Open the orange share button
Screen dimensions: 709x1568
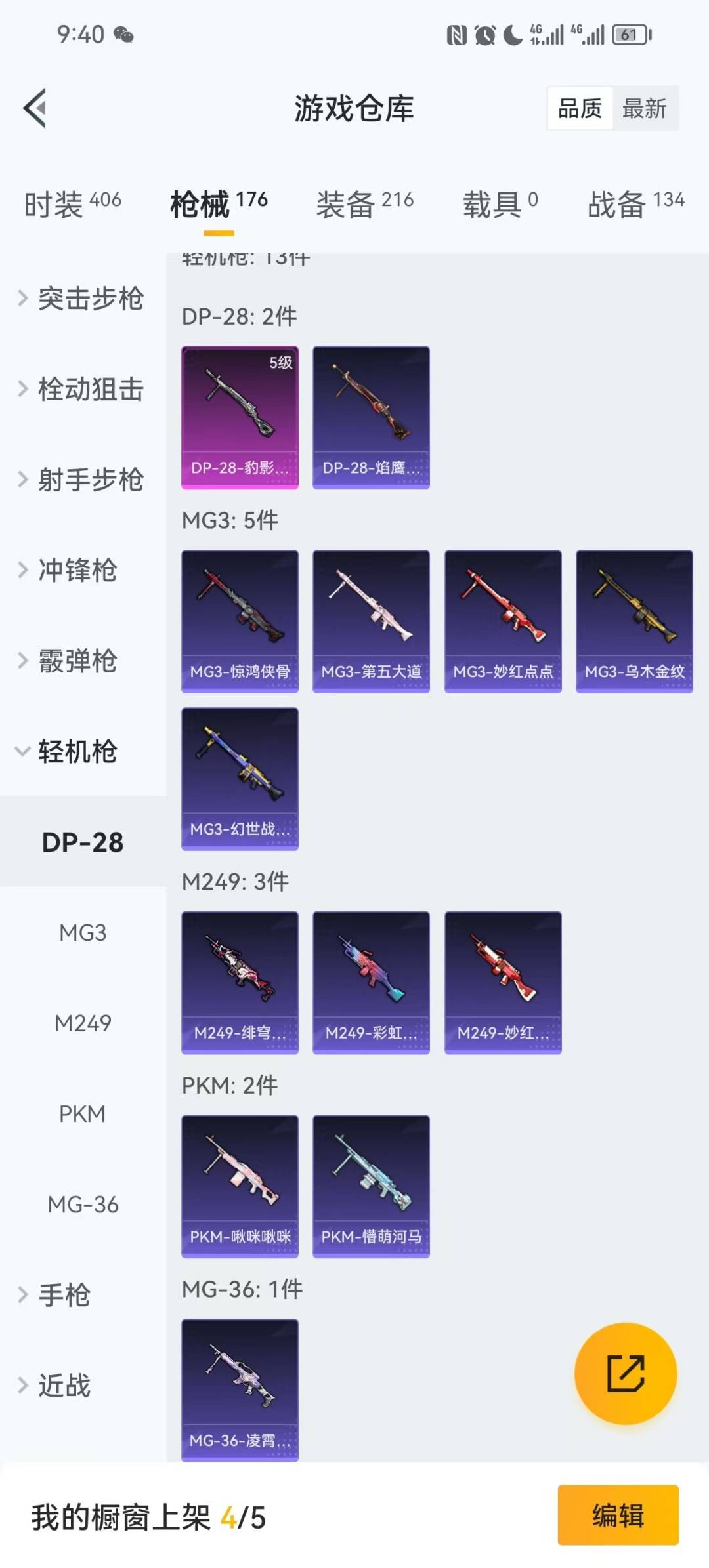pos(625,1374)
